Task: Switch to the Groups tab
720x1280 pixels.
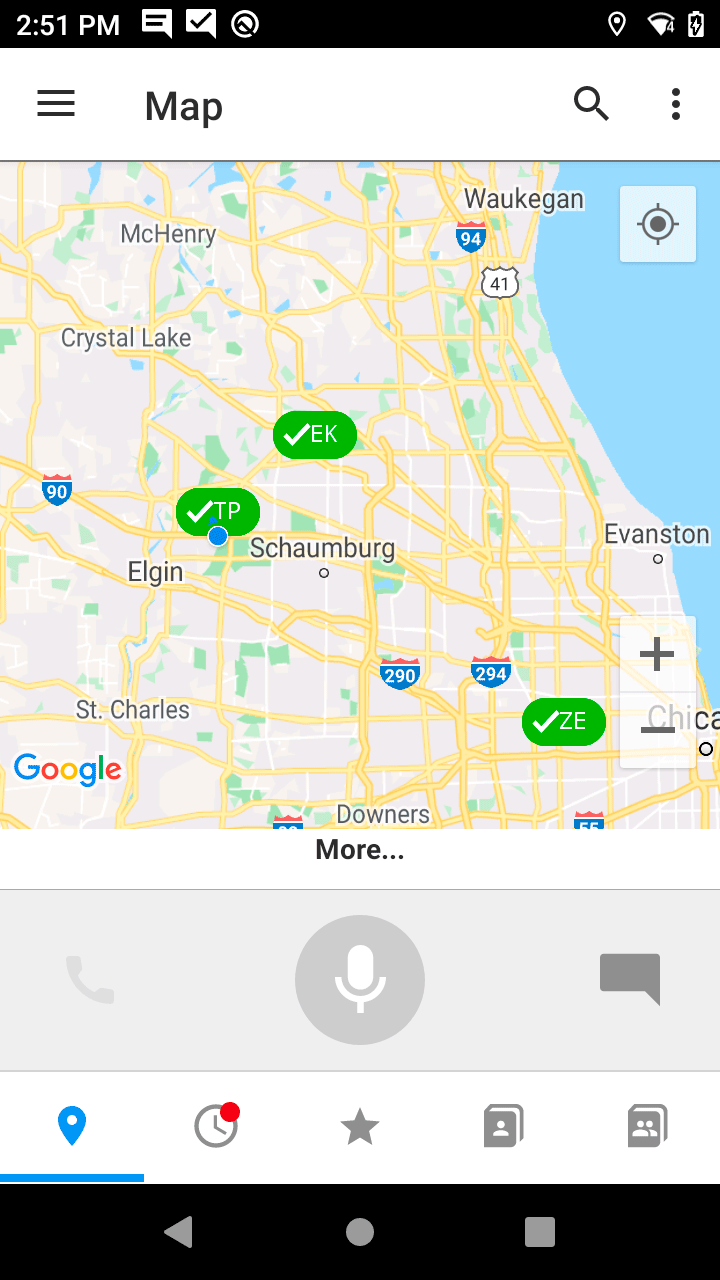Action: point(647,1127)
